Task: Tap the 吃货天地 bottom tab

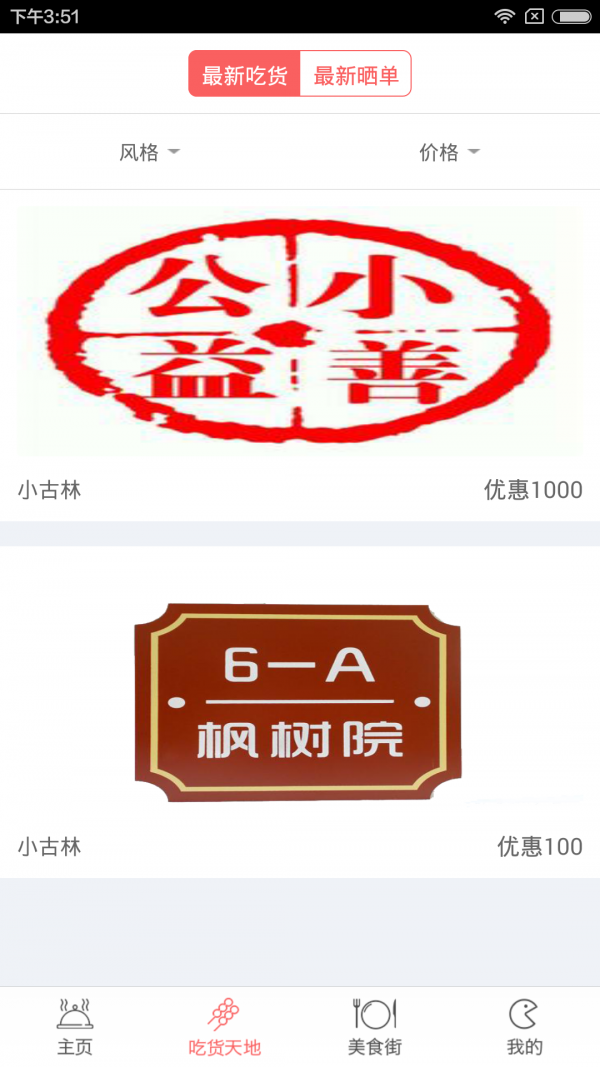Action: [x=225, y=1027]
